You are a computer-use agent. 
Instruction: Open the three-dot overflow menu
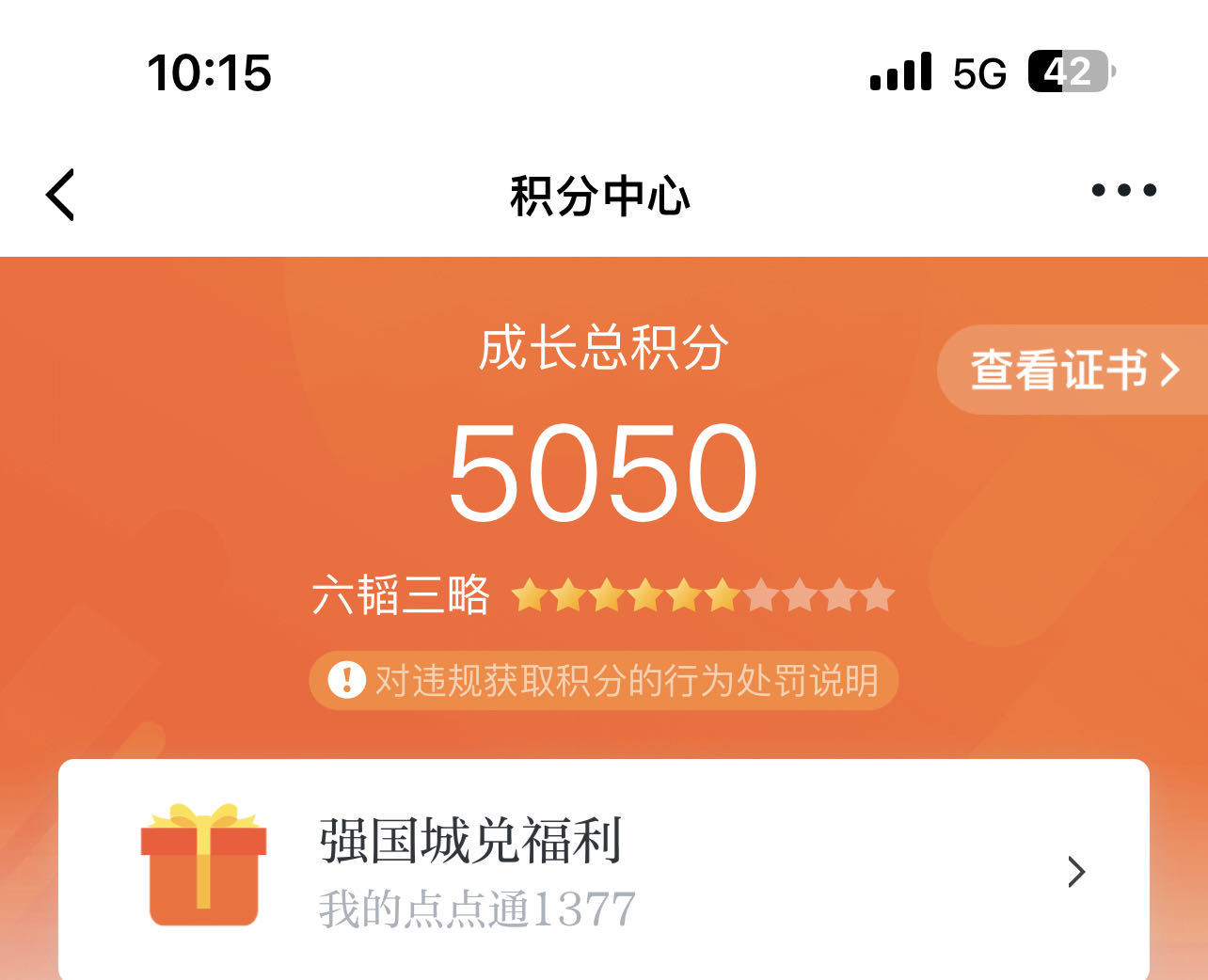click(1123, 191)
